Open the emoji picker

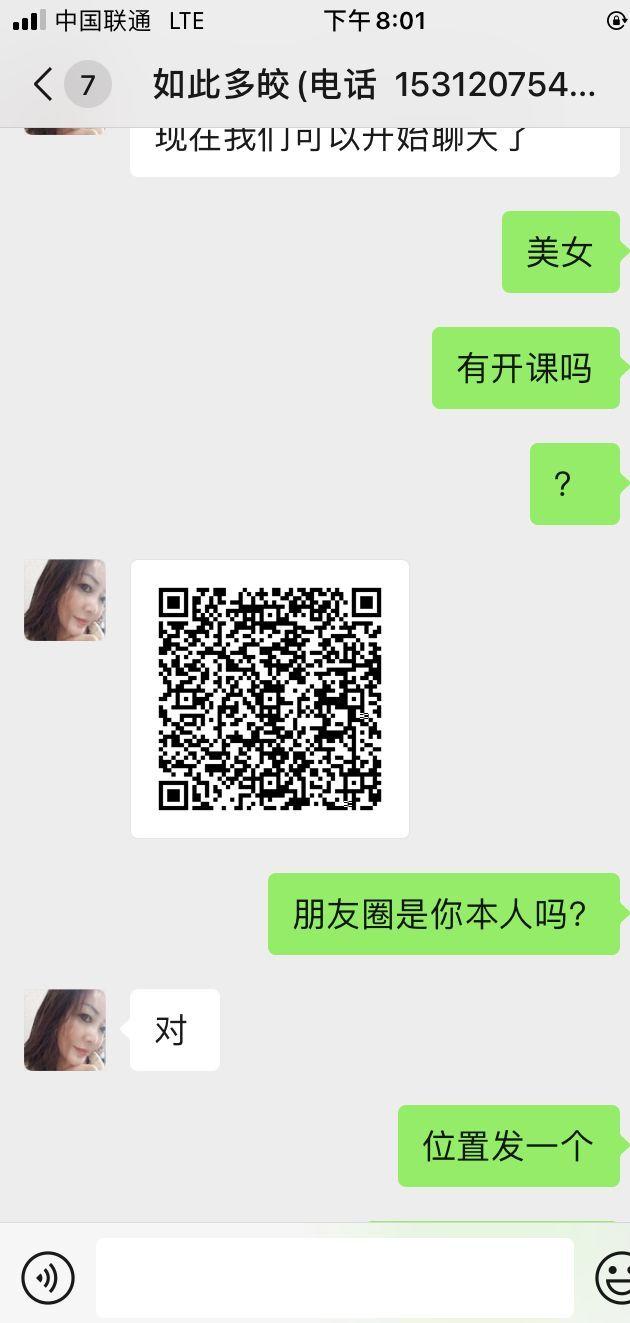614,1277
